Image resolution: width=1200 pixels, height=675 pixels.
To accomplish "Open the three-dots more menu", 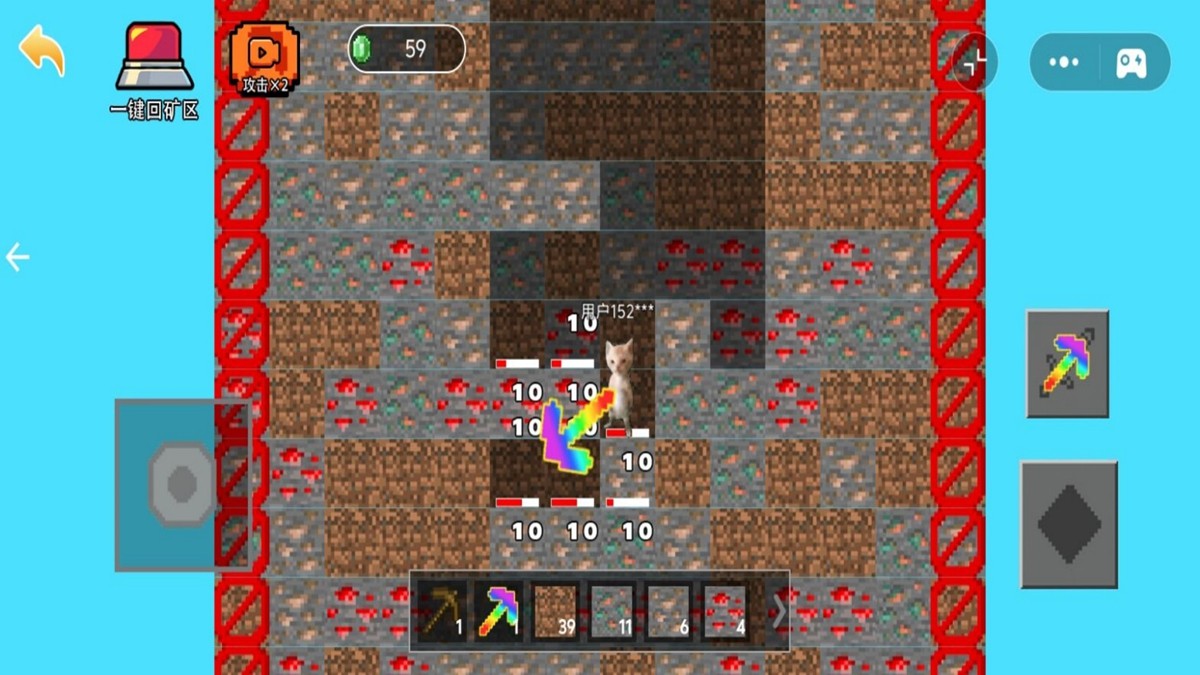I will coord(1064,62).
